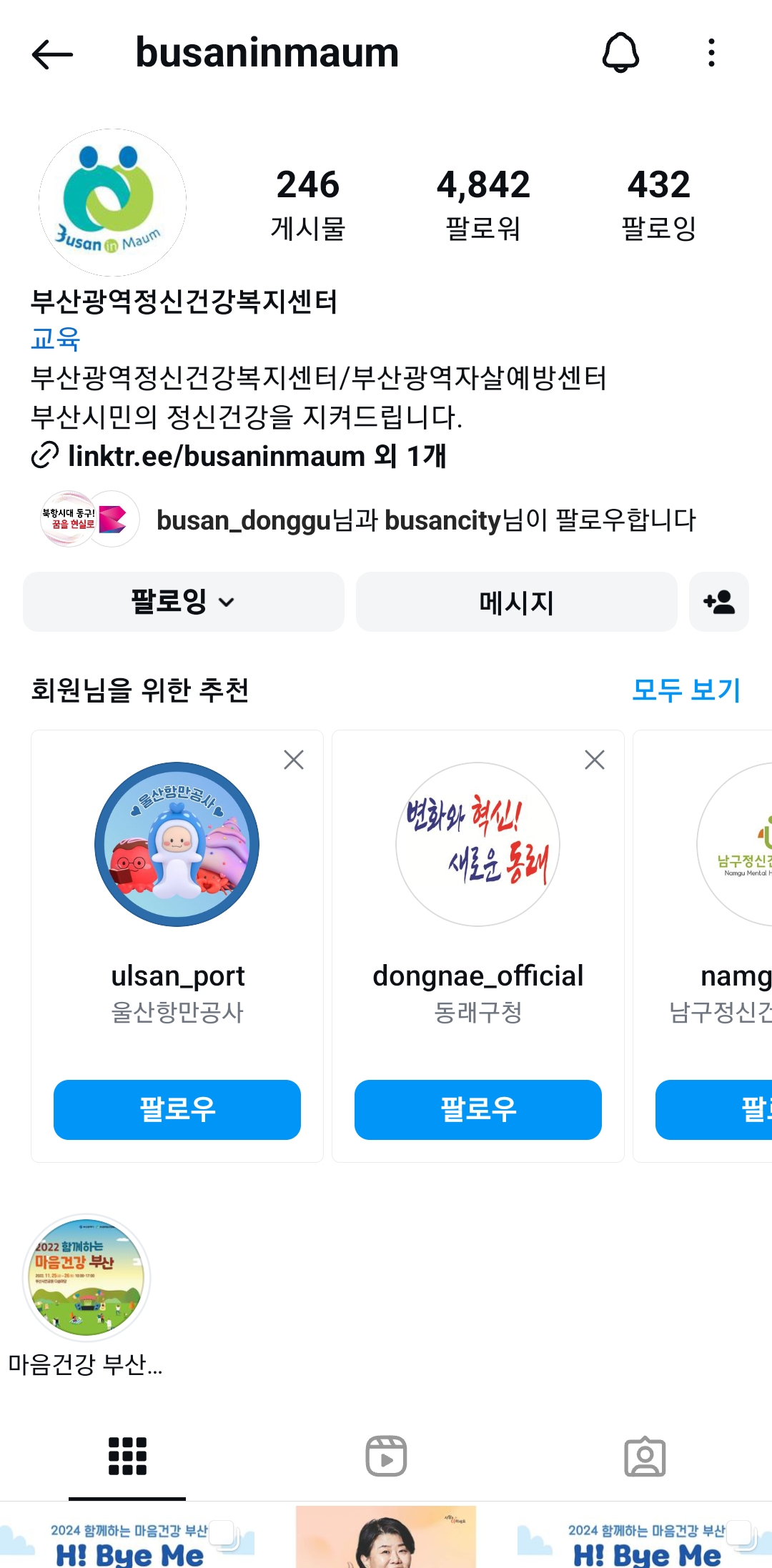
Task: Open the 432 following list
Action: coord(658,204)
